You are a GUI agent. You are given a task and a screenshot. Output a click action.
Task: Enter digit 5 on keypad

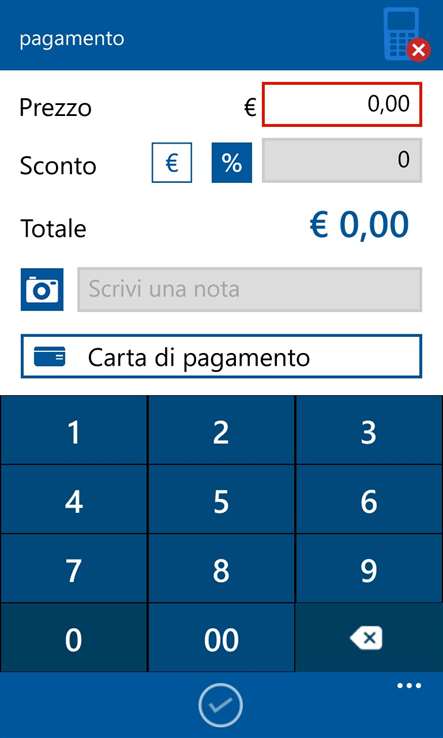(221, 499)
